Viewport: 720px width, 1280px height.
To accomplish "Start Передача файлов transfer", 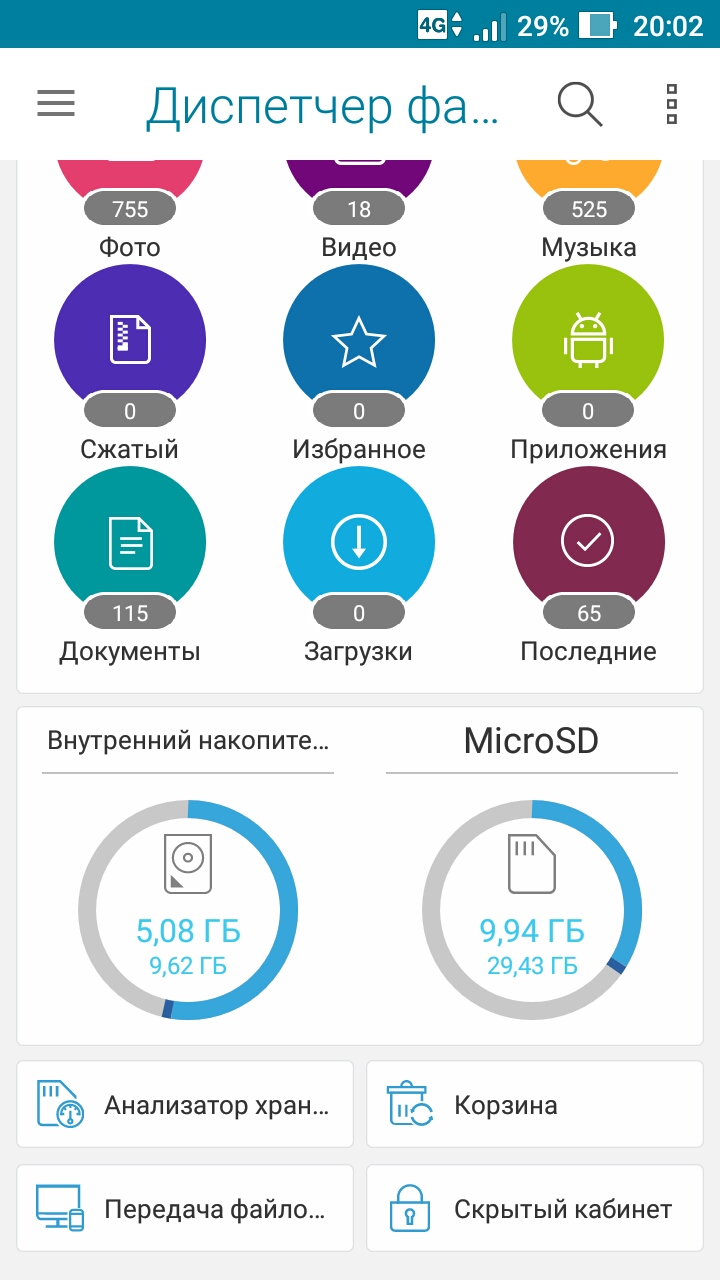I will (185, 1208).
